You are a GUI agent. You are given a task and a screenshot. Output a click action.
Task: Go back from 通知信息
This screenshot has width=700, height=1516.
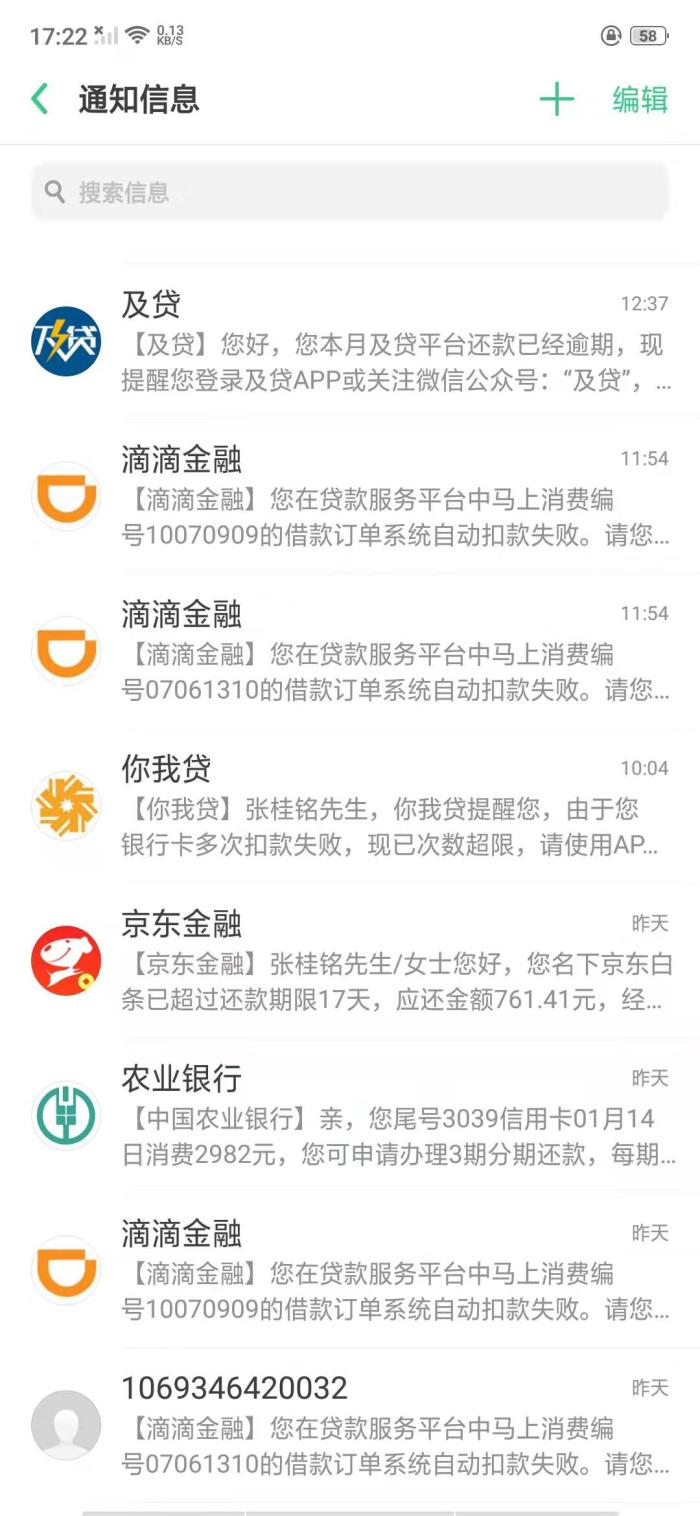(x=40, y=99)
